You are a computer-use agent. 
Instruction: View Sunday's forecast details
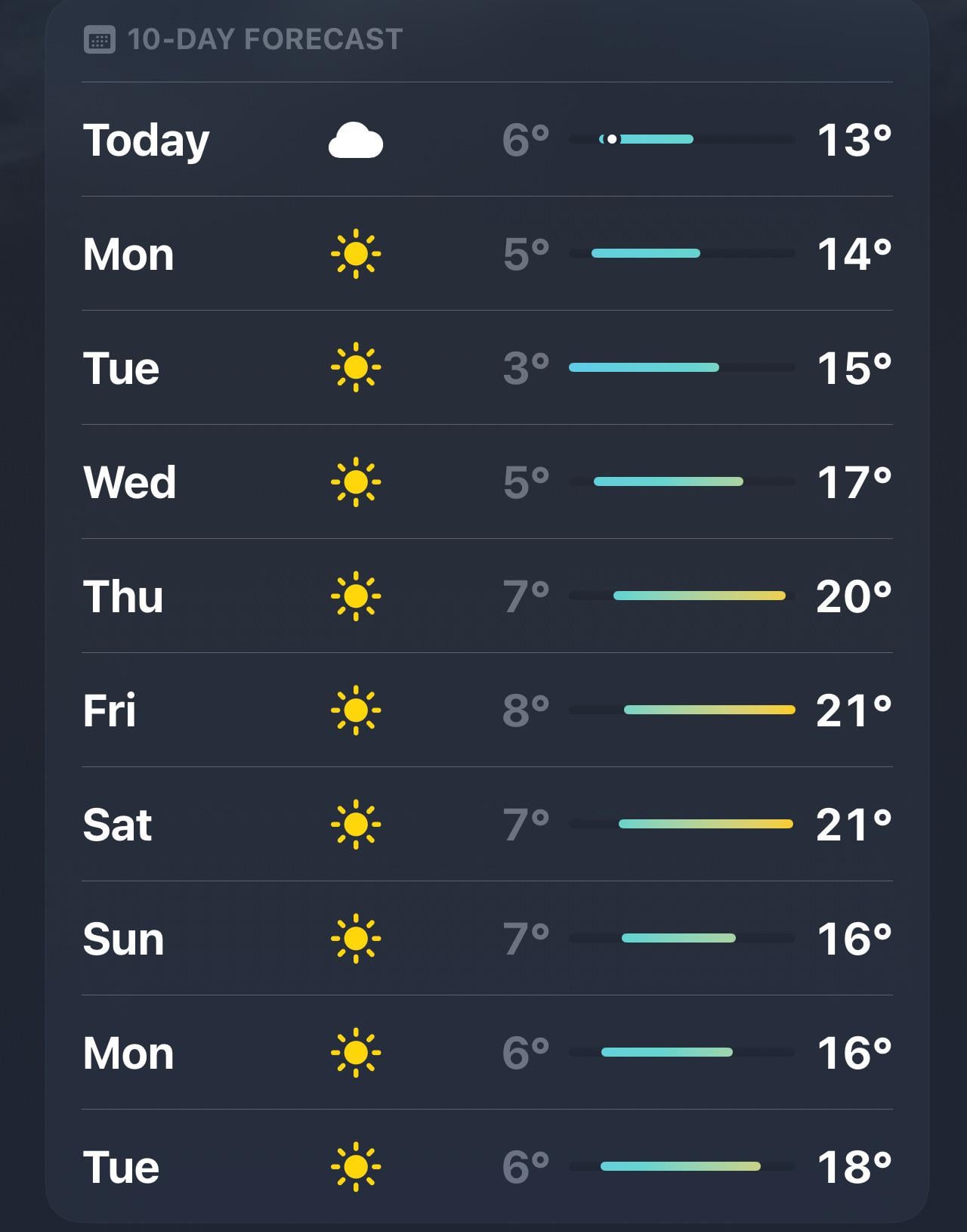tap(487, 938)
